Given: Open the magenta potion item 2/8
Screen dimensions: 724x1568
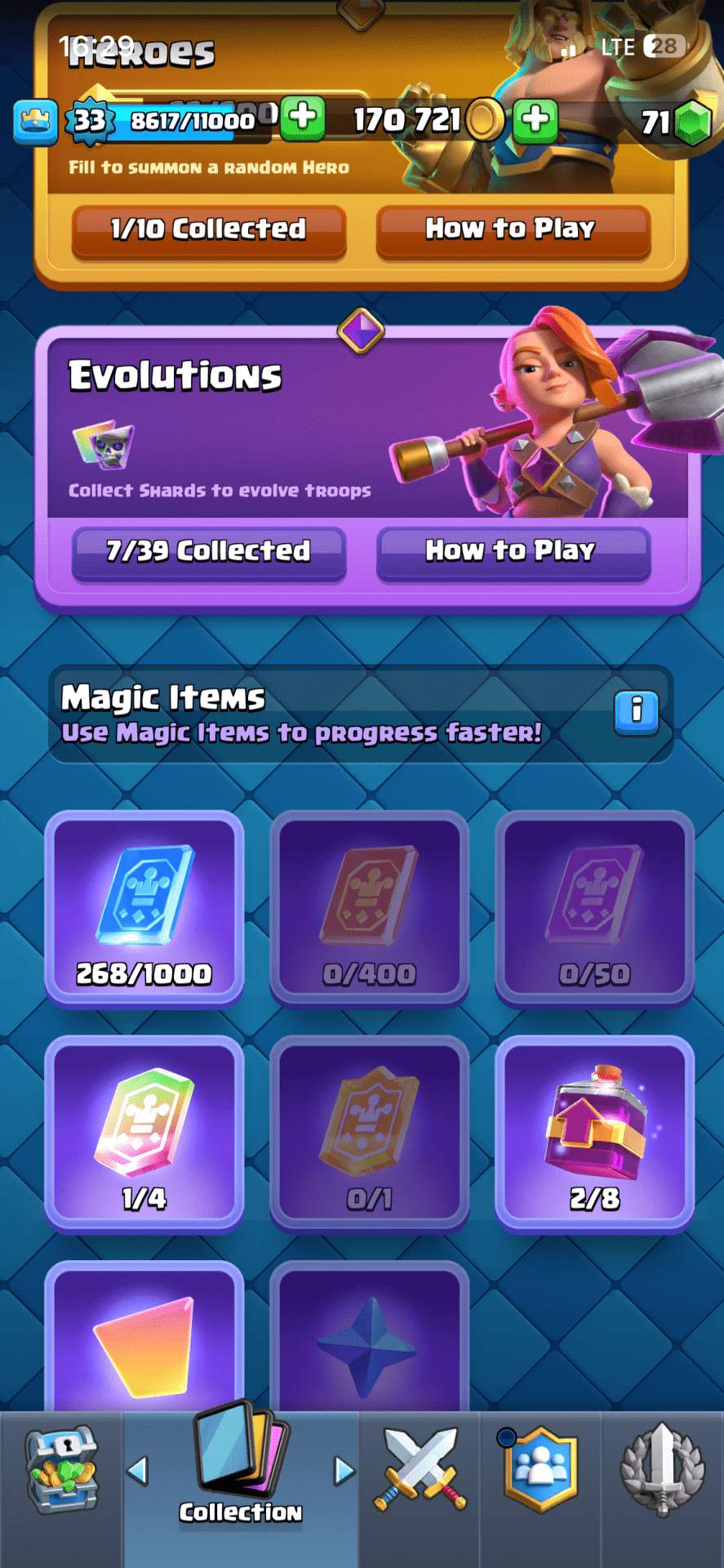Looking at the screenshot, I should (x=594, y=1133).
